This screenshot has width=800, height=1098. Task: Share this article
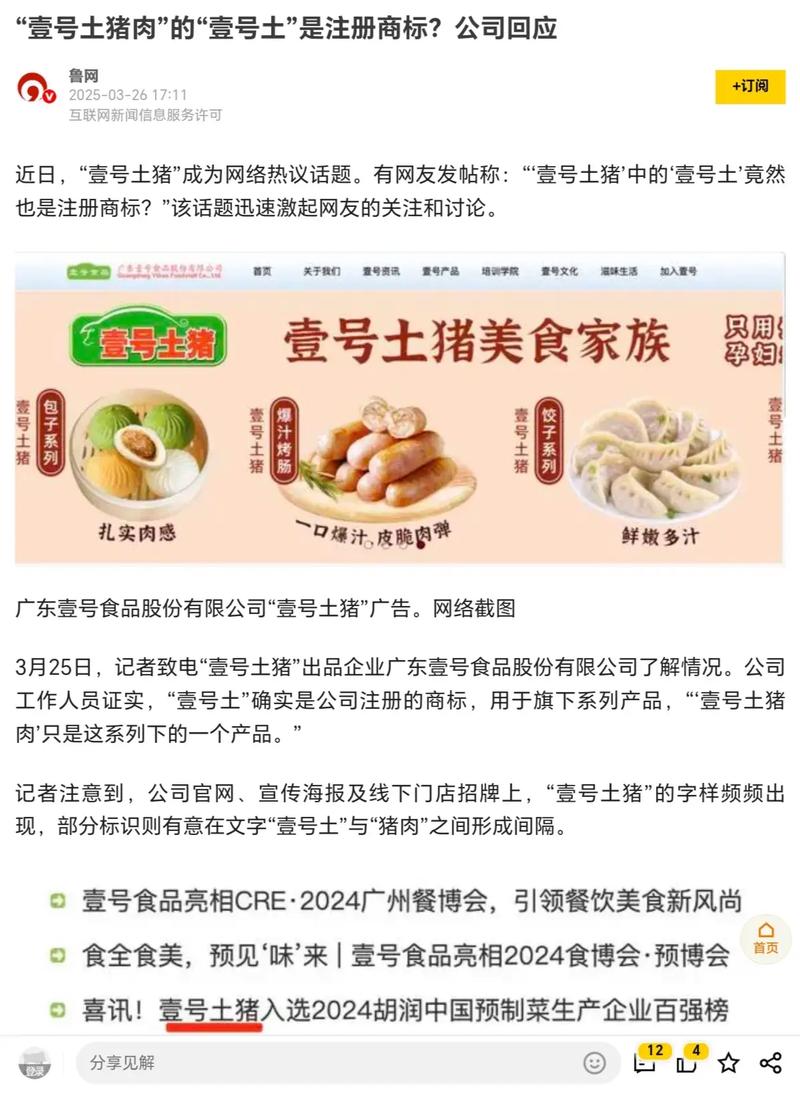click(x=770, y=1063)
